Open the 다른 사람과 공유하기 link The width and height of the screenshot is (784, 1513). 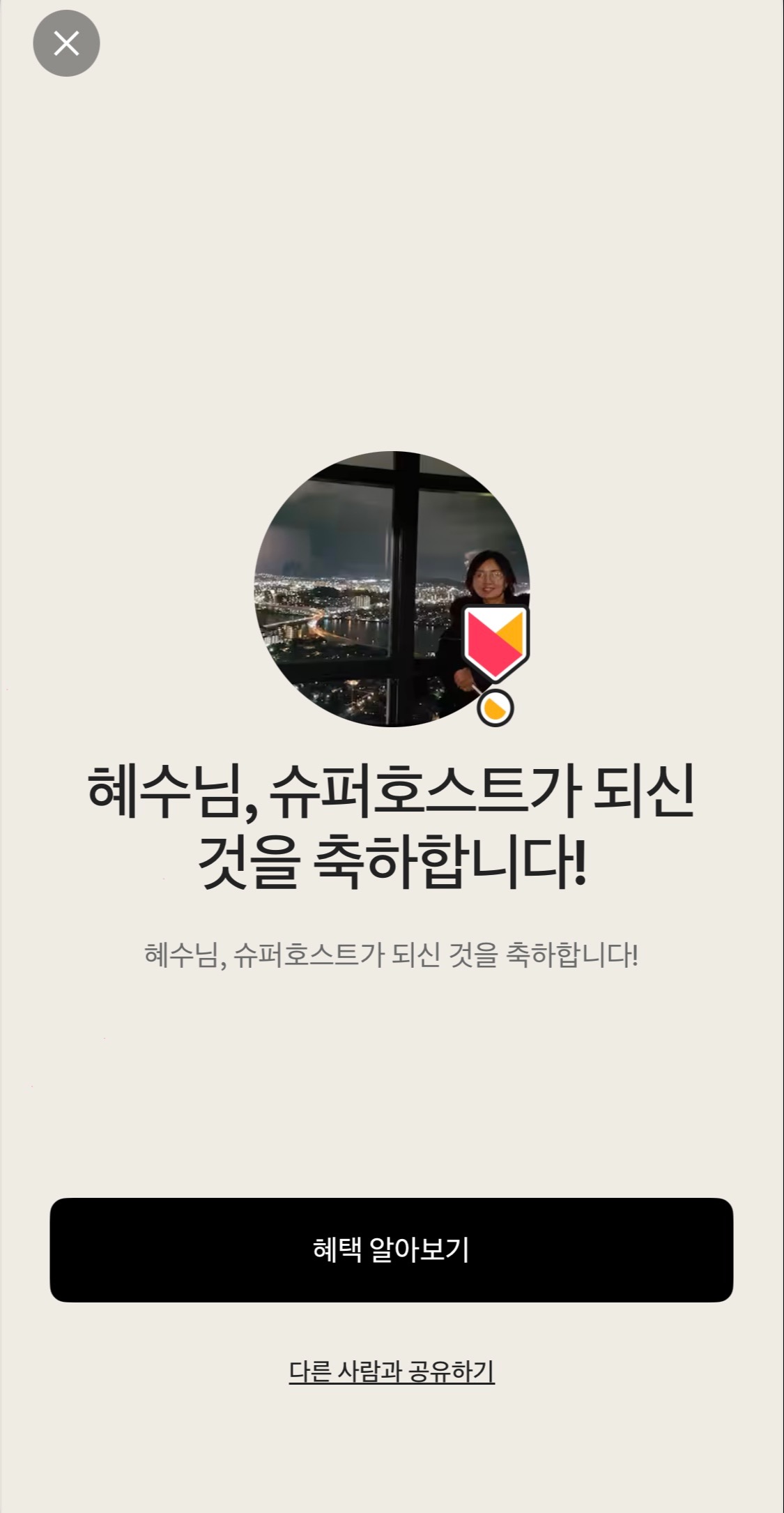[x=391, y=1371]
